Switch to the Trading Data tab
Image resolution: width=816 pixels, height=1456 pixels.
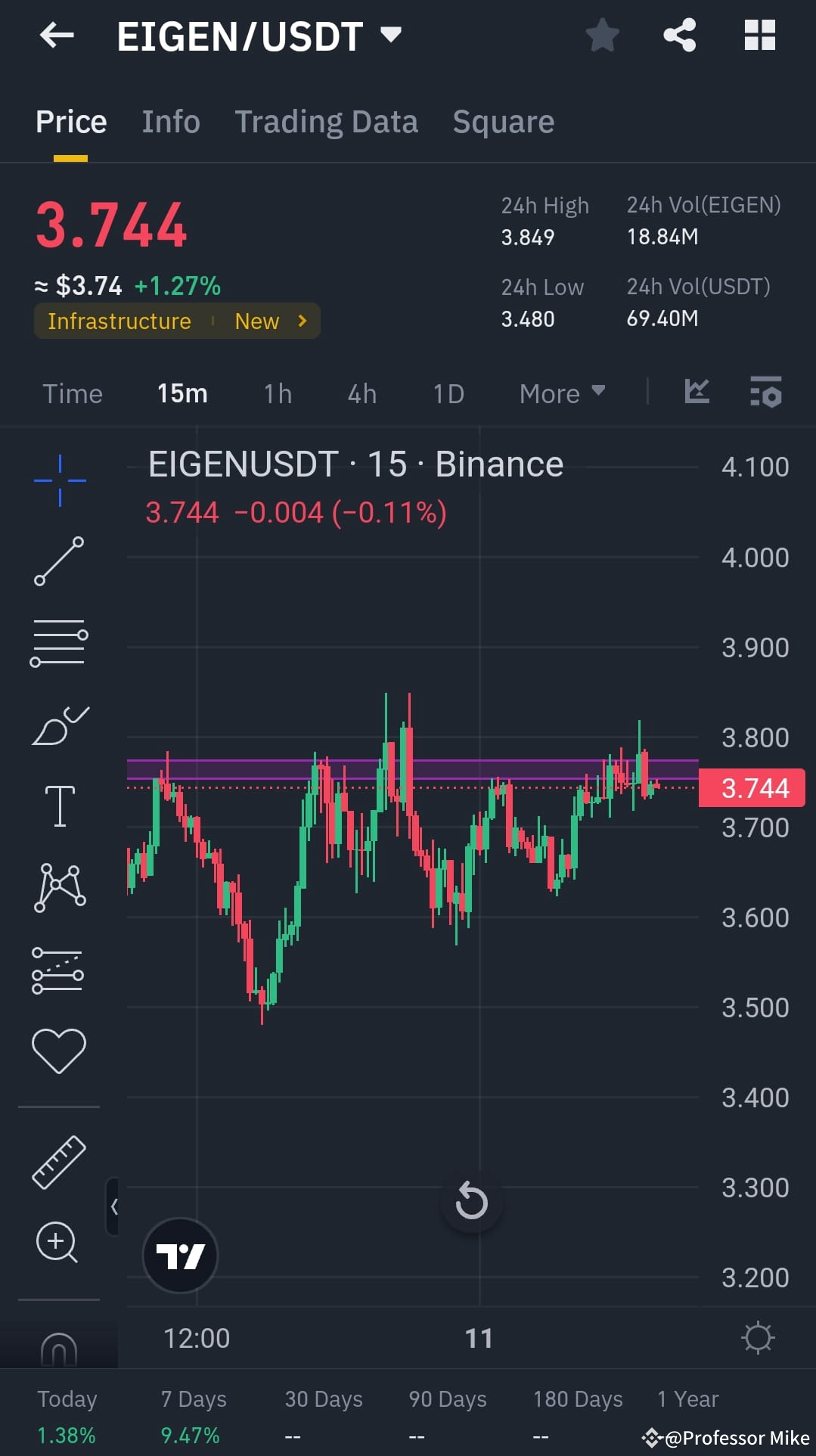327,121
